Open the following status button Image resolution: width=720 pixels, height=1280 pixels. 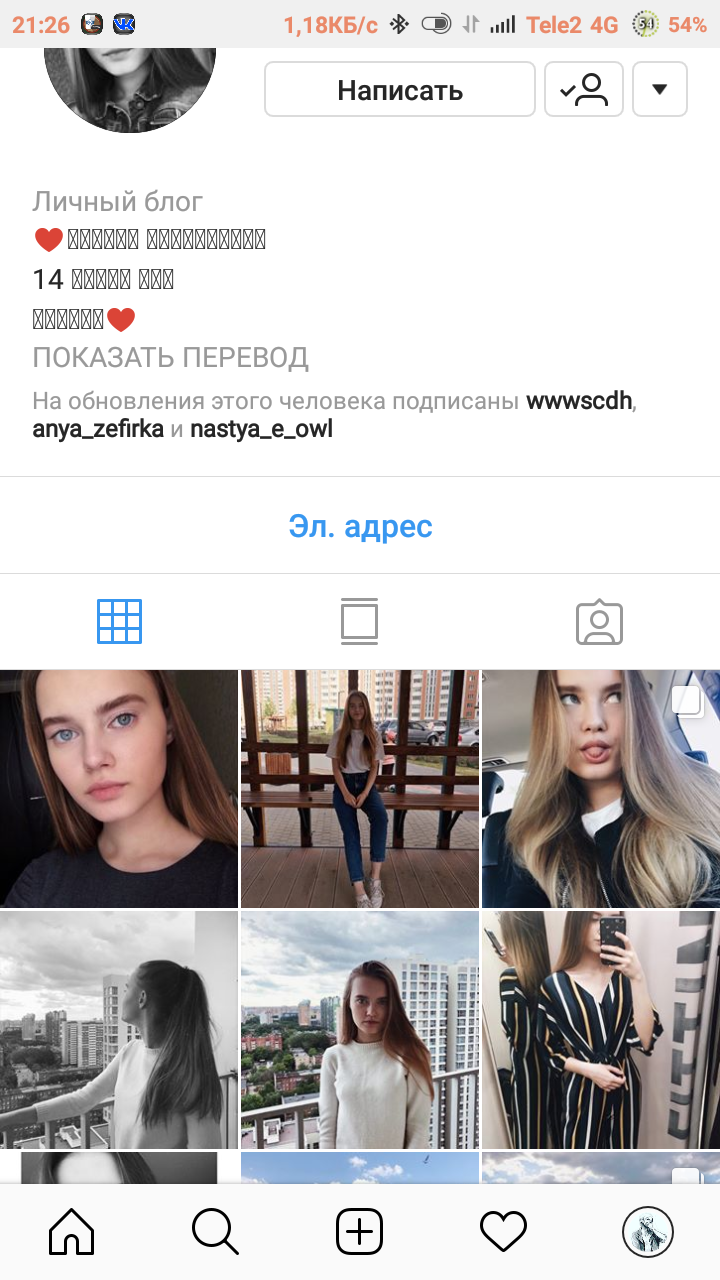click(584, 90)
